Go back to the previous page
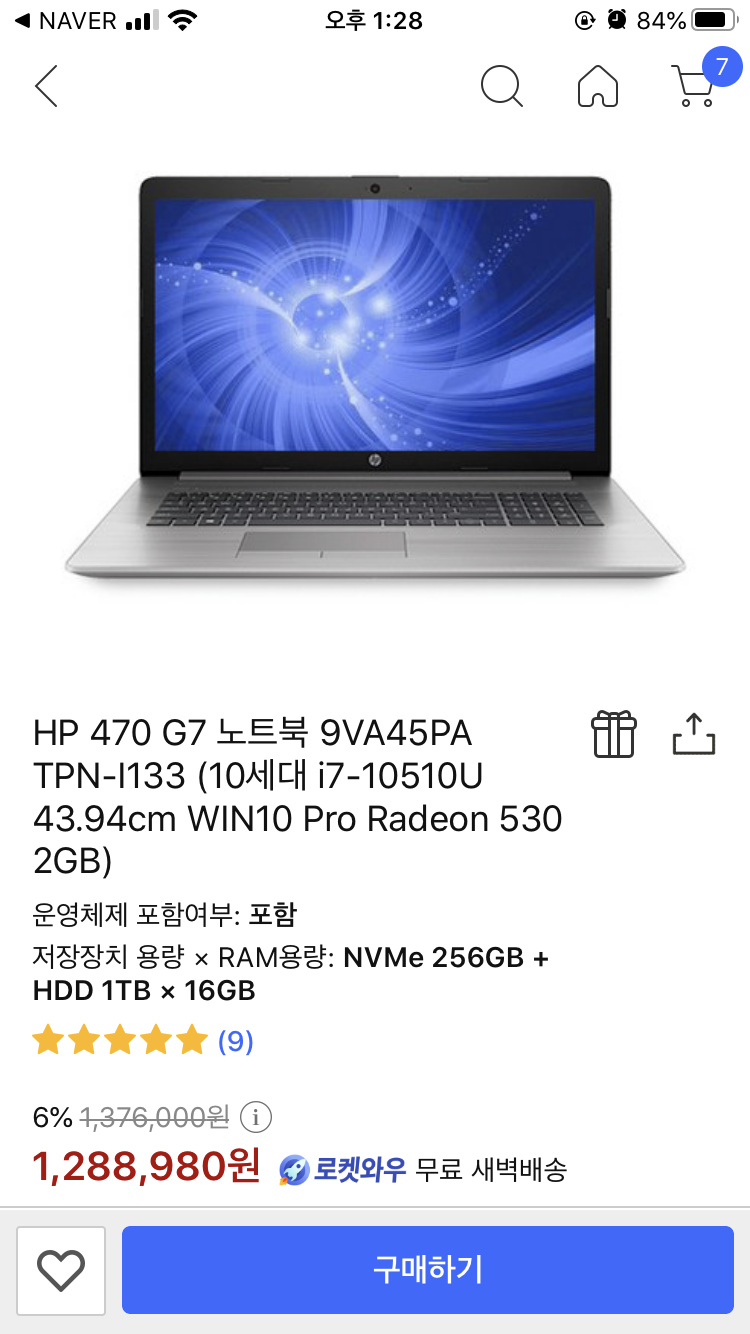 [46, 87]
